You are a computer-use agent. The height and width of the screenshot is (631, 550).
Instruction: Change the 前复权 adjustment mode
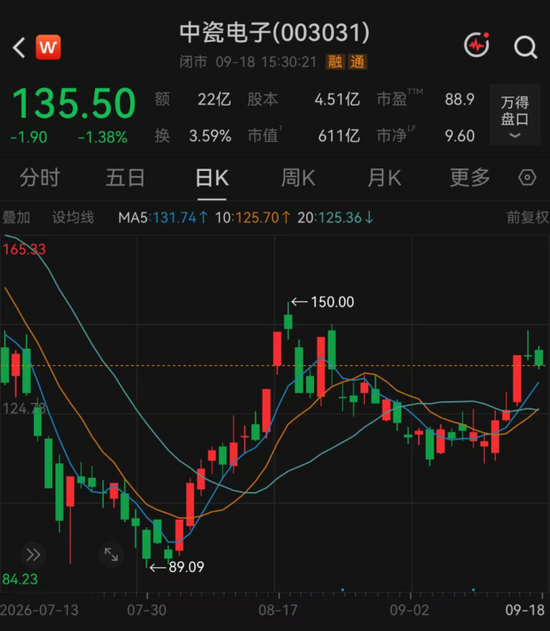(x=527, y=218)
